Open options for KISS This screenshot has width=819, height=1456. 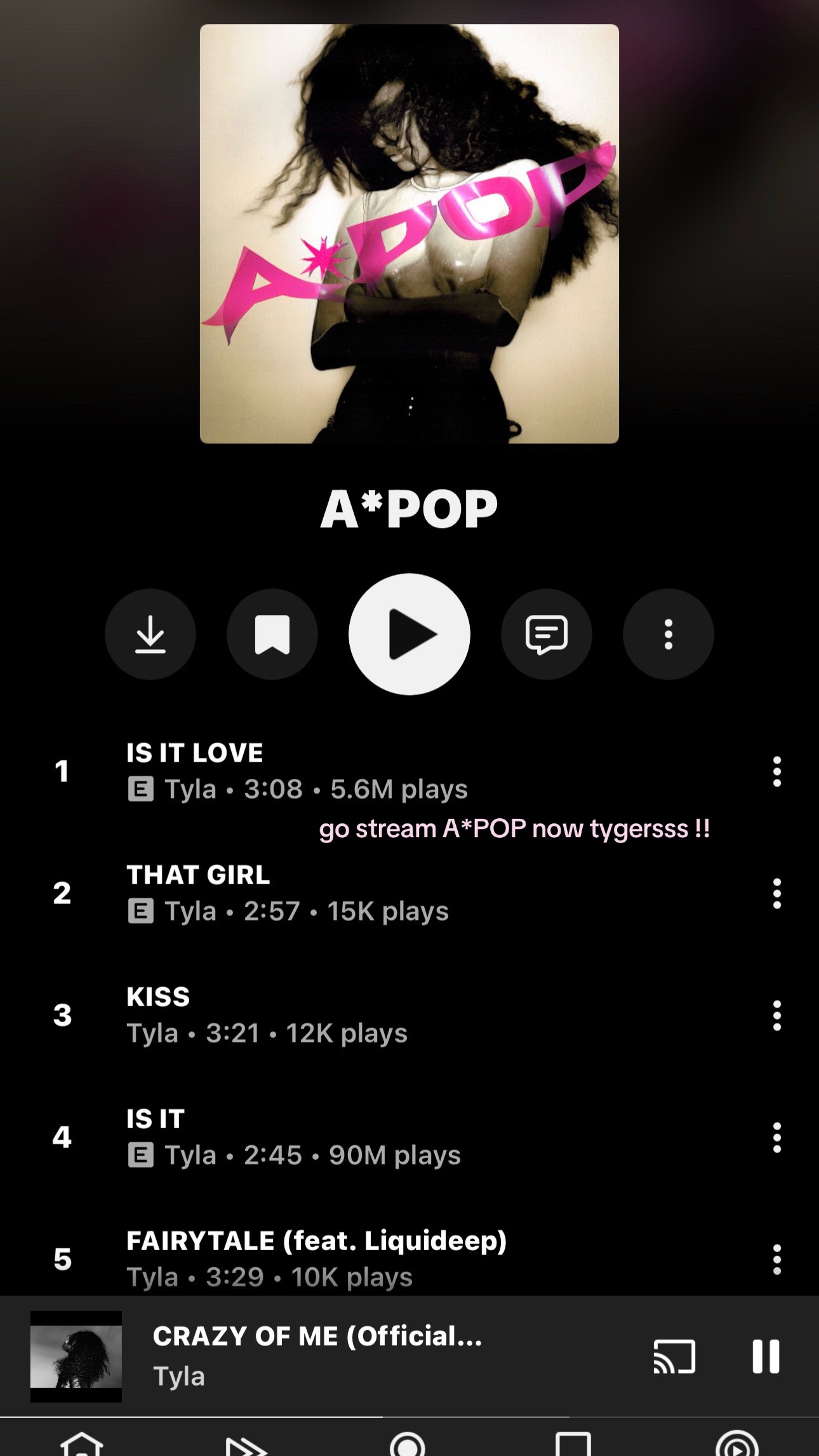[776, 1015]
